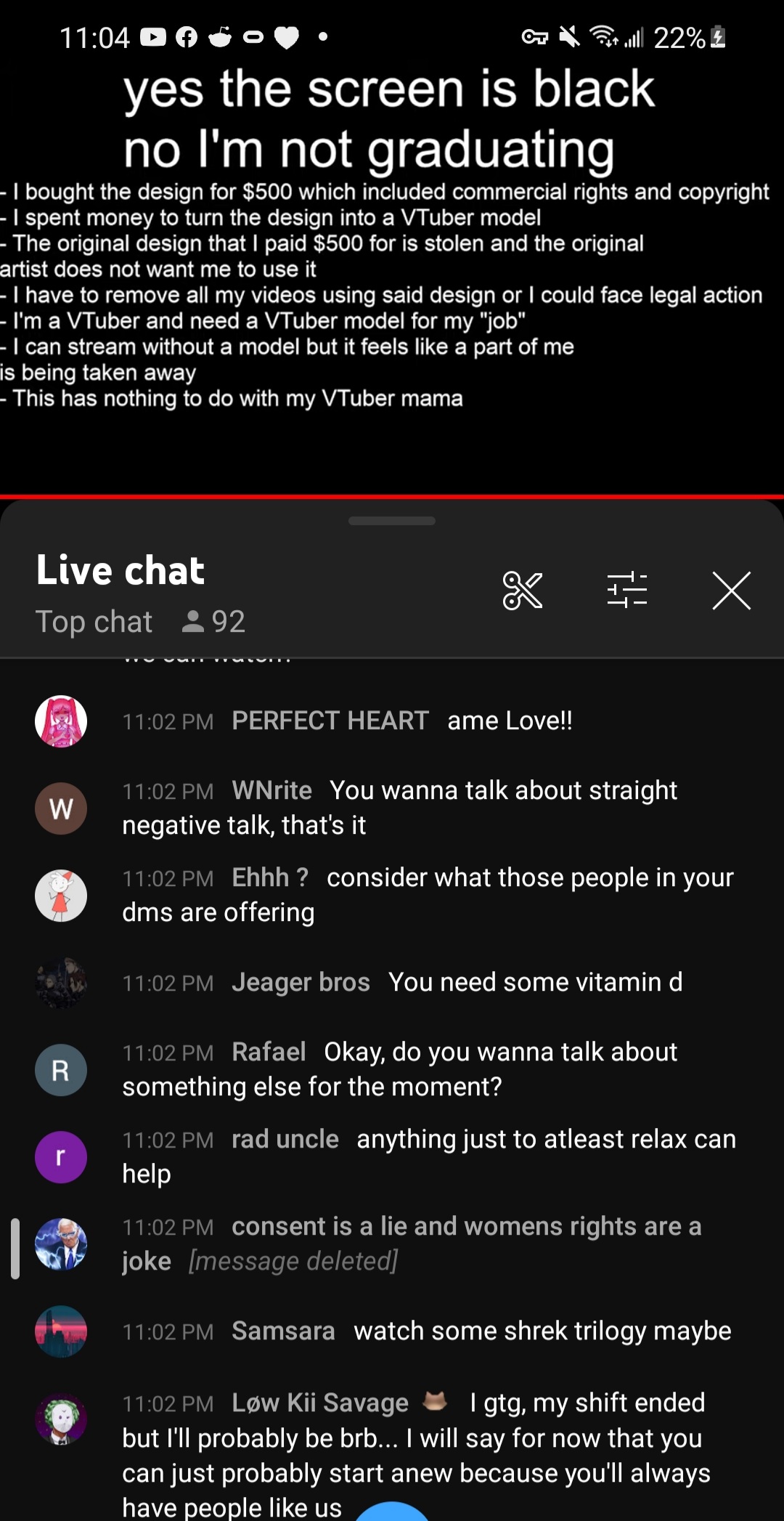This screenshot has width=784, height=1521.
Task: Tap the chat panel drag handle
Action: tap(392, 521)
